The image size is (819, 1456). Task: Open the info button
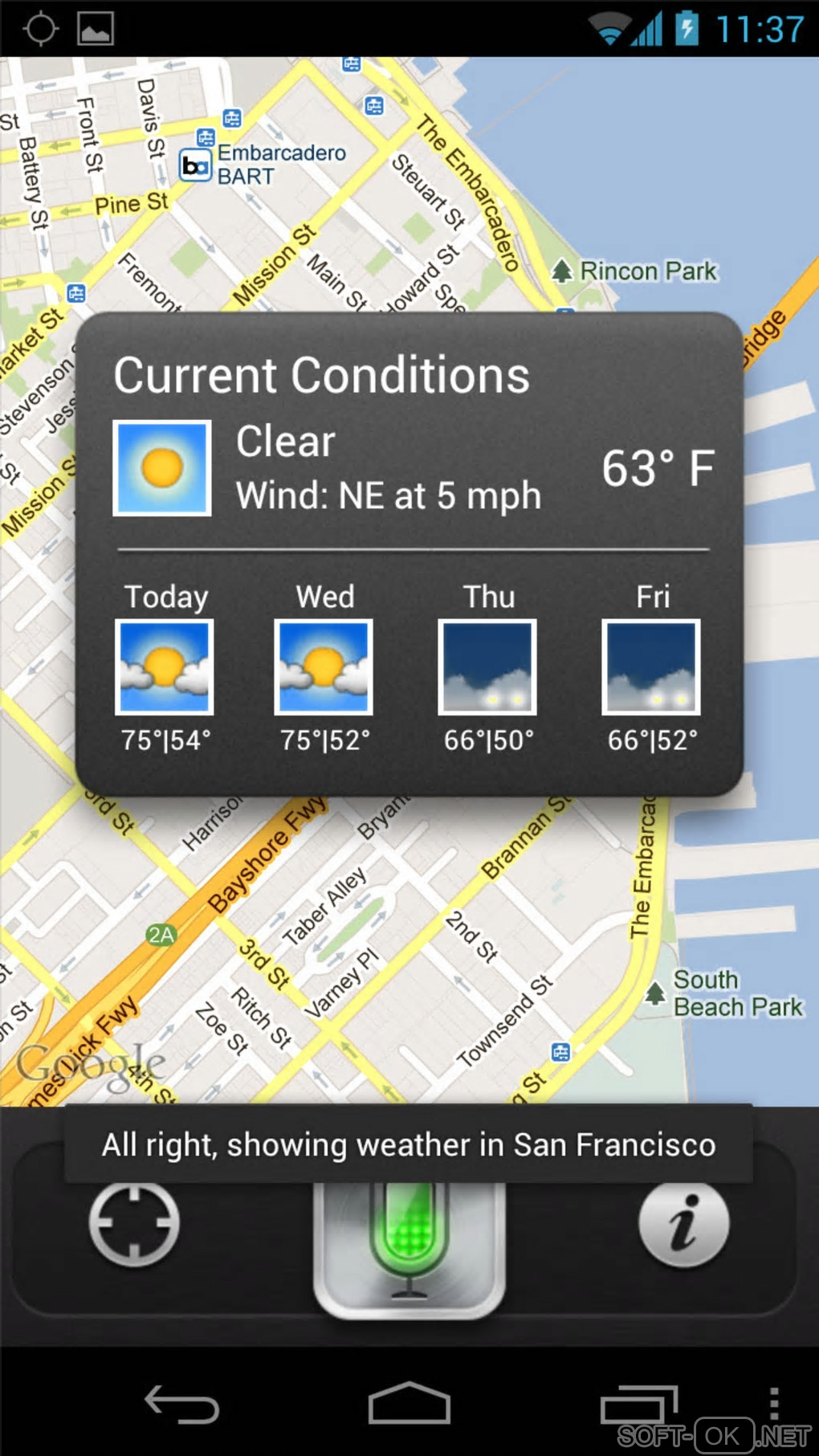[x=683, y=1224]
